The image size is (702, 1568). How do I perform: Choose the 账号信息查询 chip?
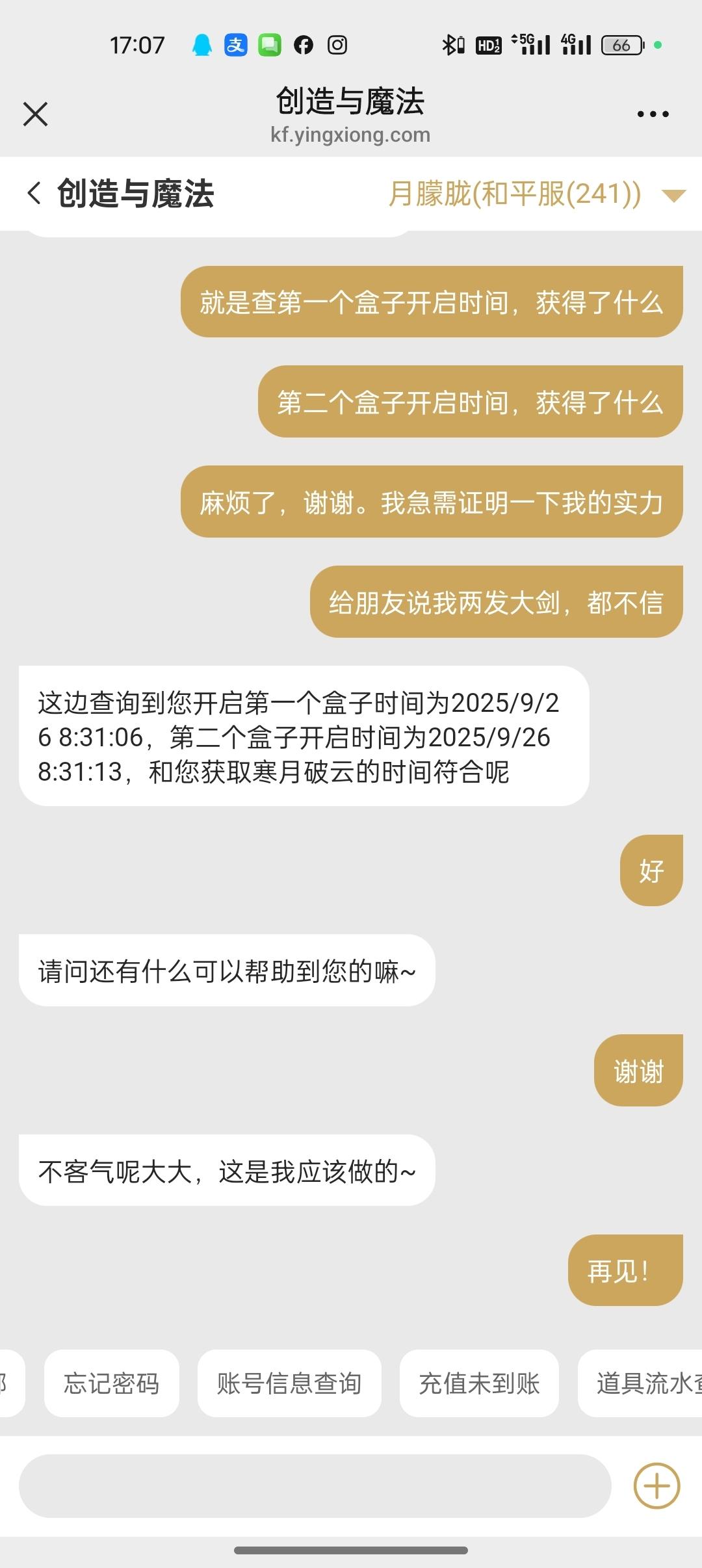coord(289,1383)
